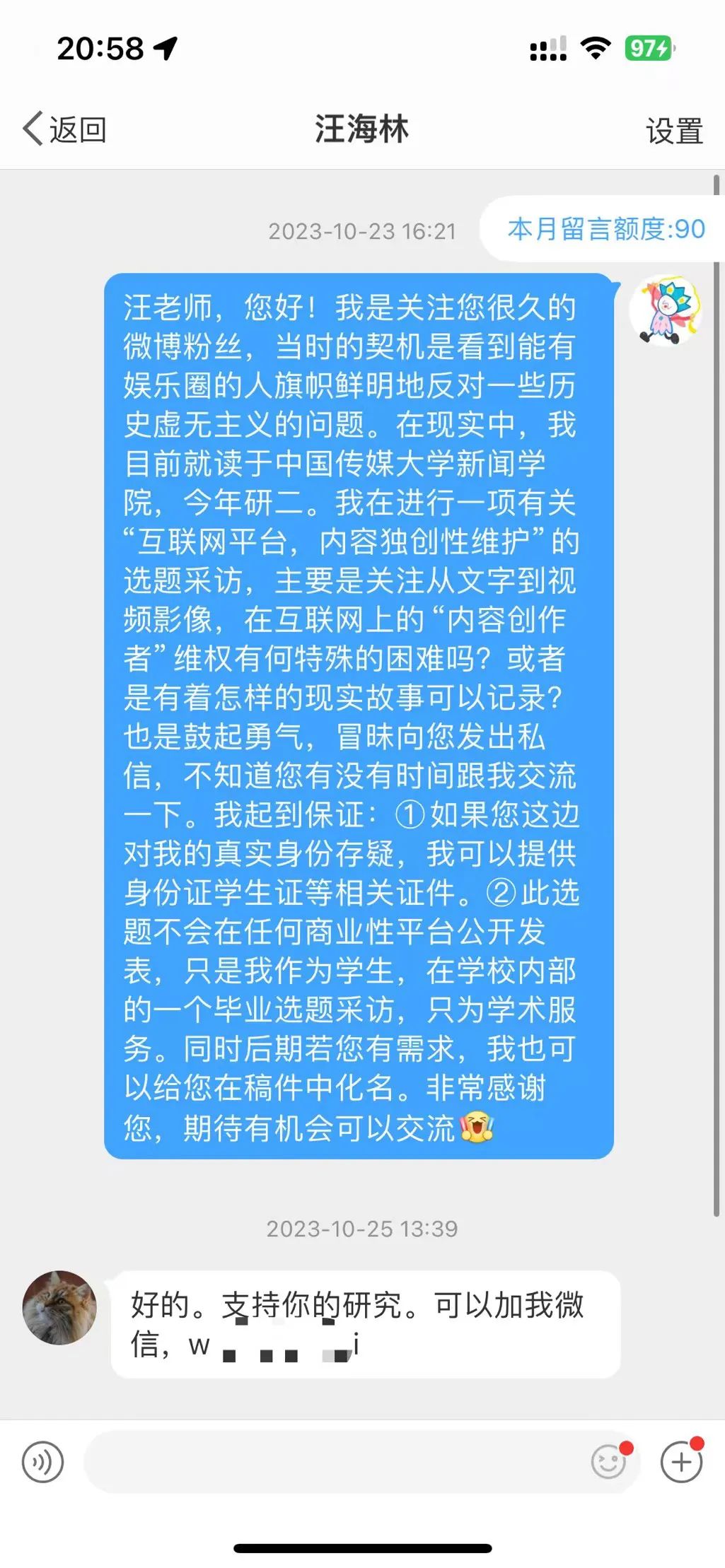Go back using the 返回 button
The image size is (725, 1568).
pyautogui.click(x=65, y=129)
